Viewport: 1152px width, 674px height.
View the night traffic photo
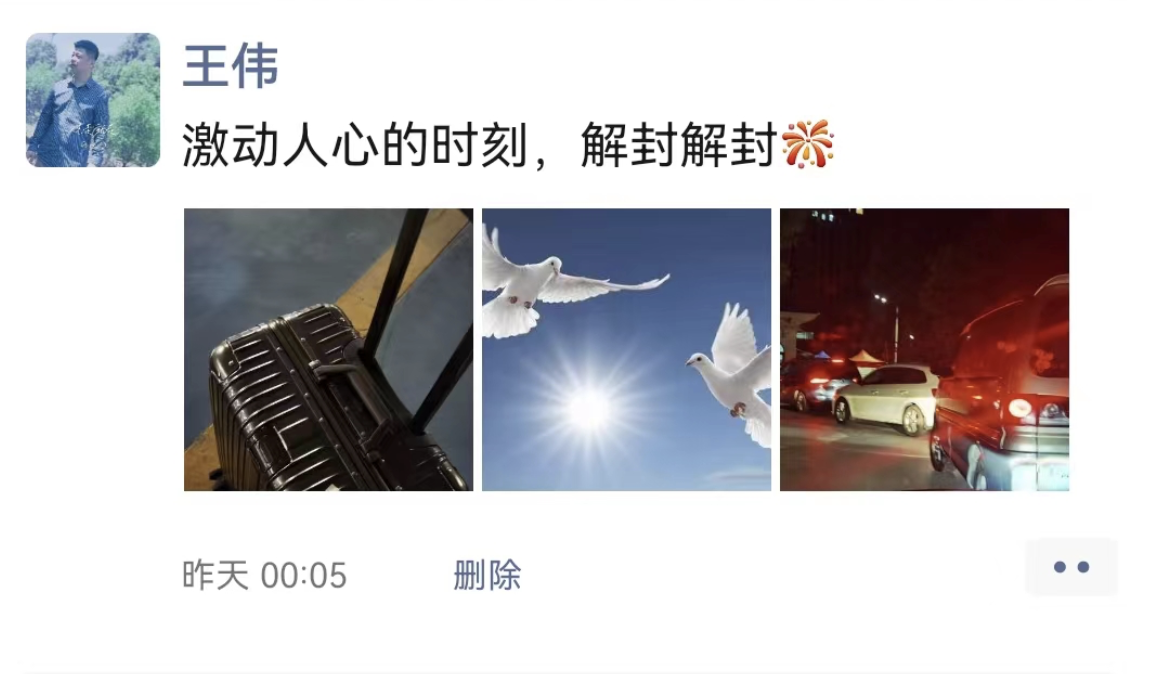coord(924,349)
